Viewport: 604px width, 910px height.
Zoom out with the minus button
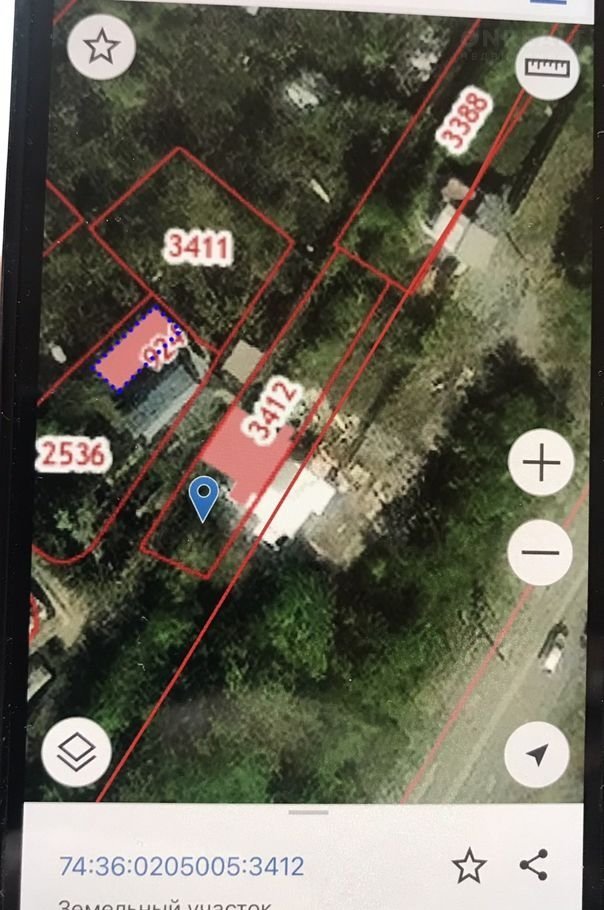point(541,553)
